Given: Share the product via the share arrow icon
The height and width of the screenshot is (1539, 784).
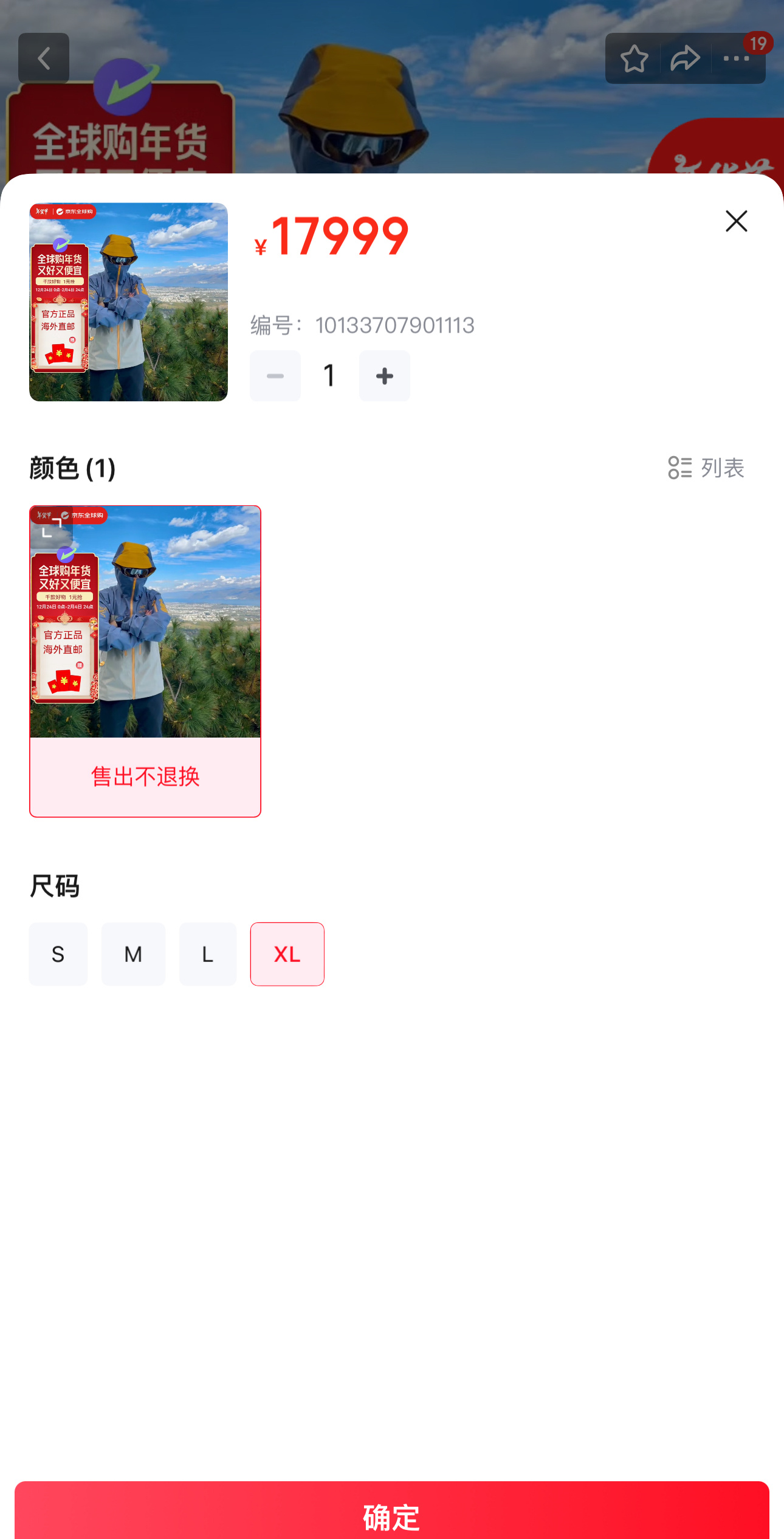Looking at the screenshot, I should click(x=684, y=58).
